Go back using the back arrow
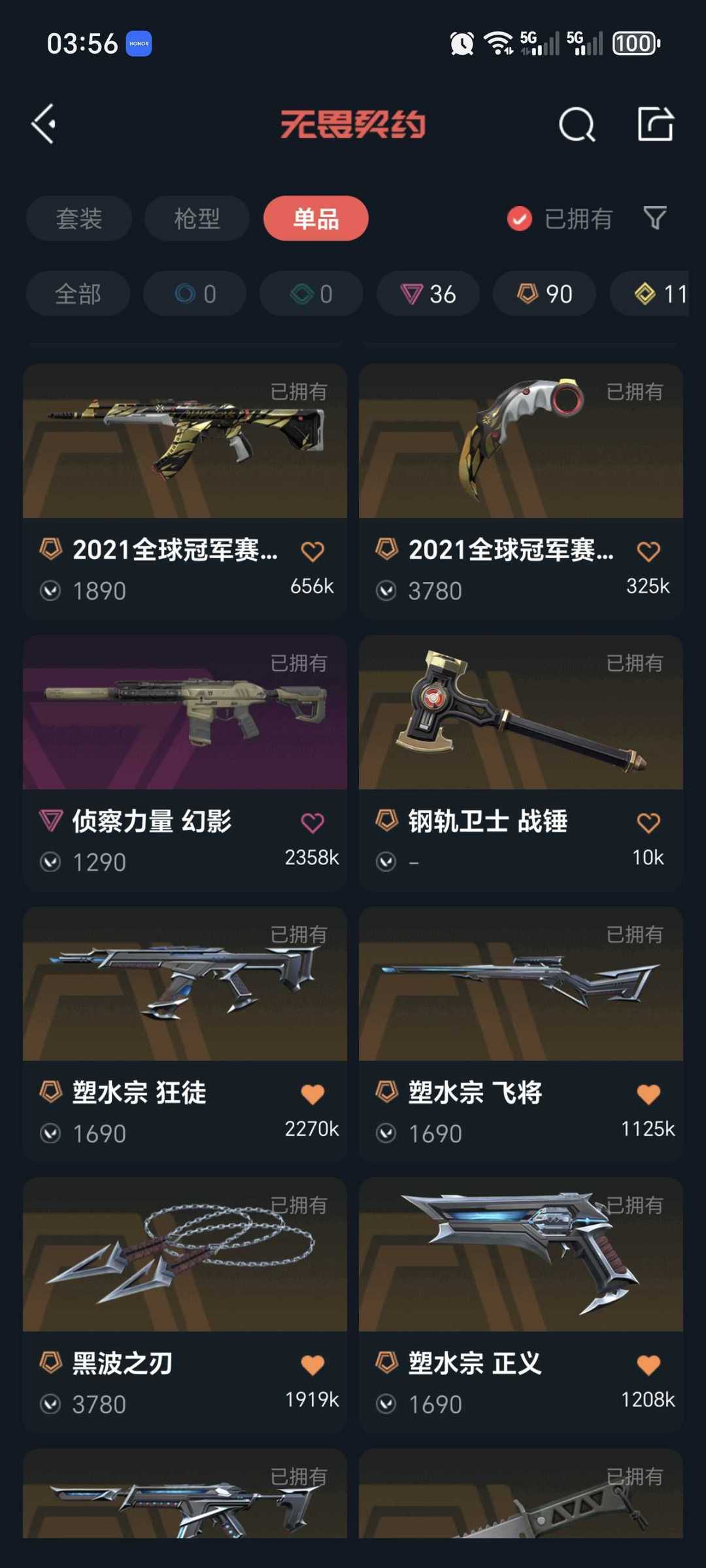 point(43,124)
